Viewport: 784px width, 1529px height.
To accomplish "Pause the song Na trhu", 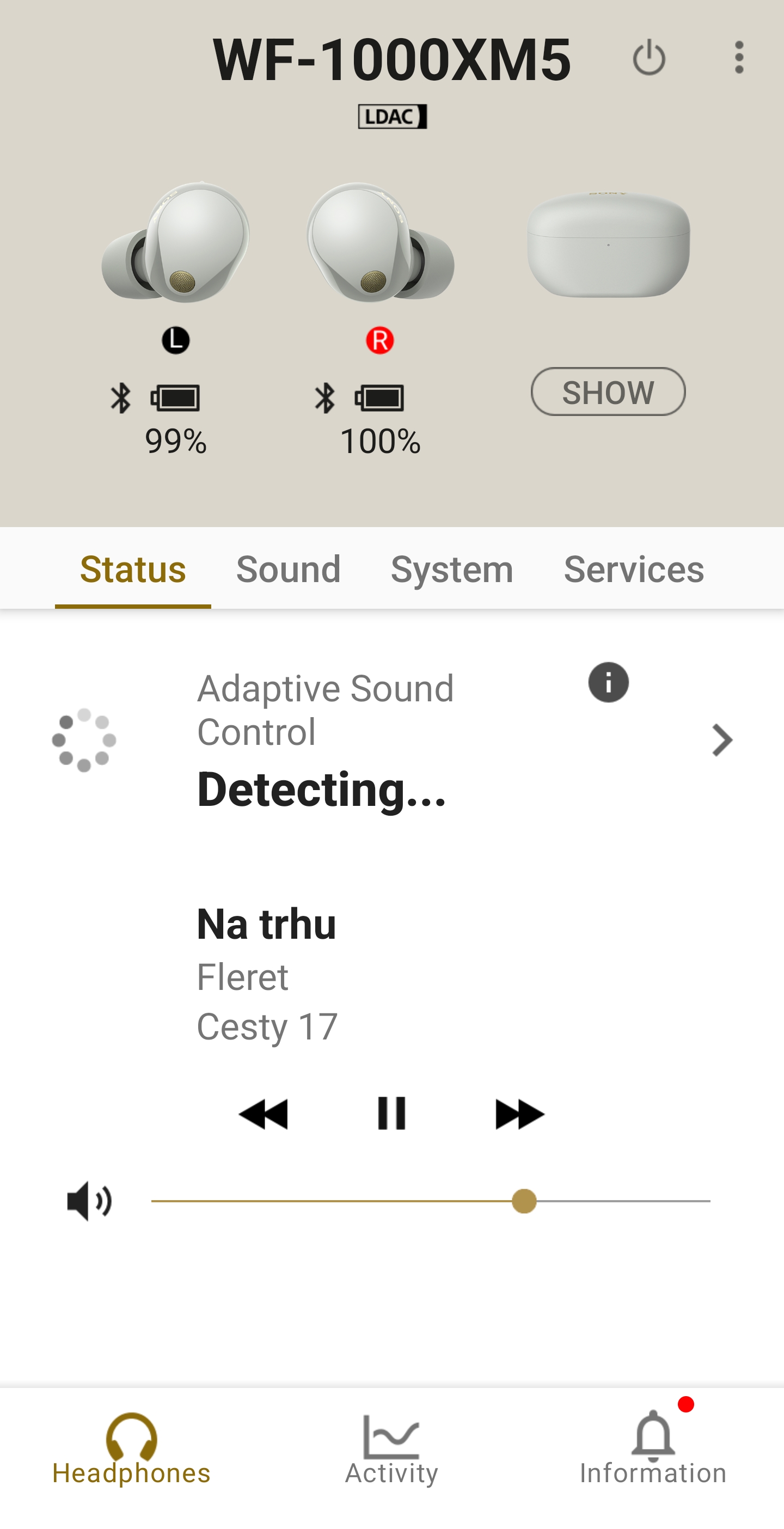I will pos(391,1114).
